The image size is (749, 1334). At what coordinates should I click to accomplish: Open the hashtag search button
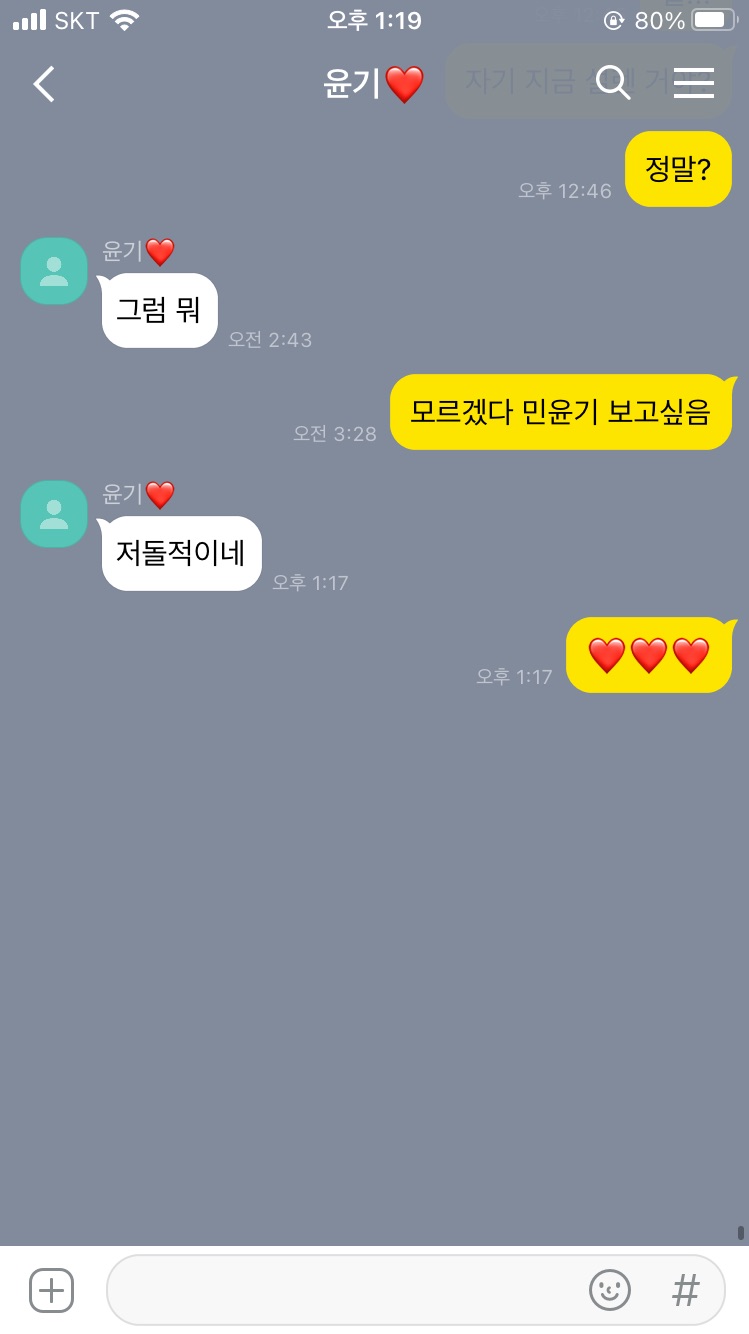coord(685,1290)
